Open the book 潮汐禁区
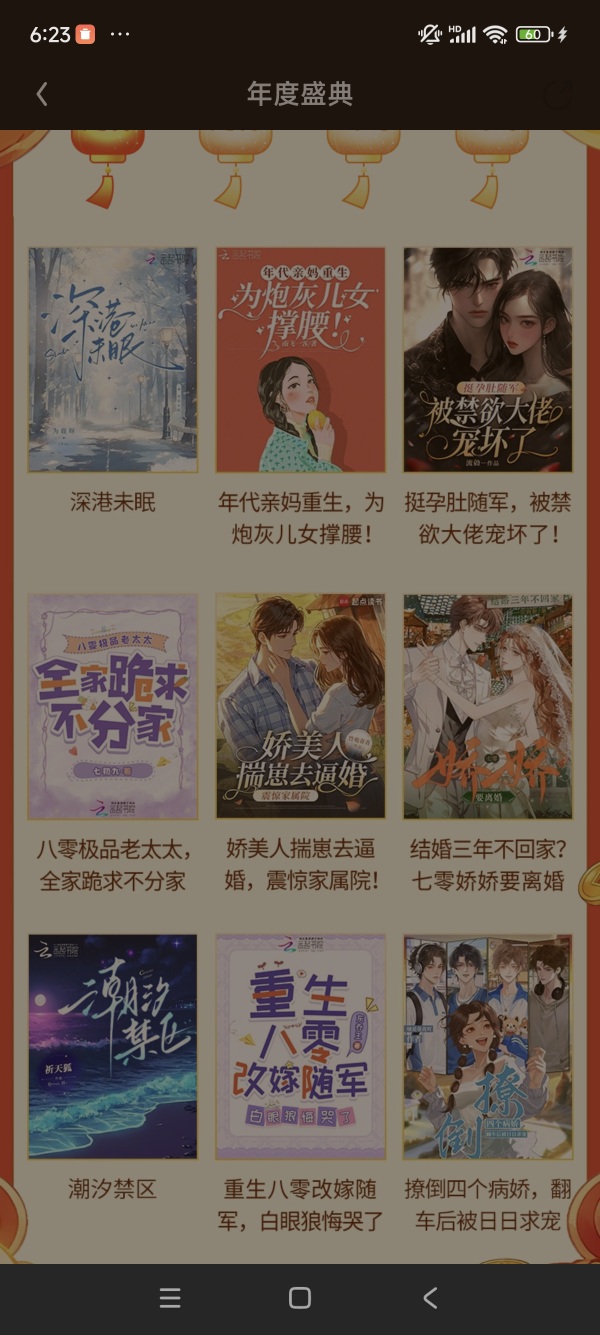The width and height of the screenshot is (600, 1335). point(113,1047)
